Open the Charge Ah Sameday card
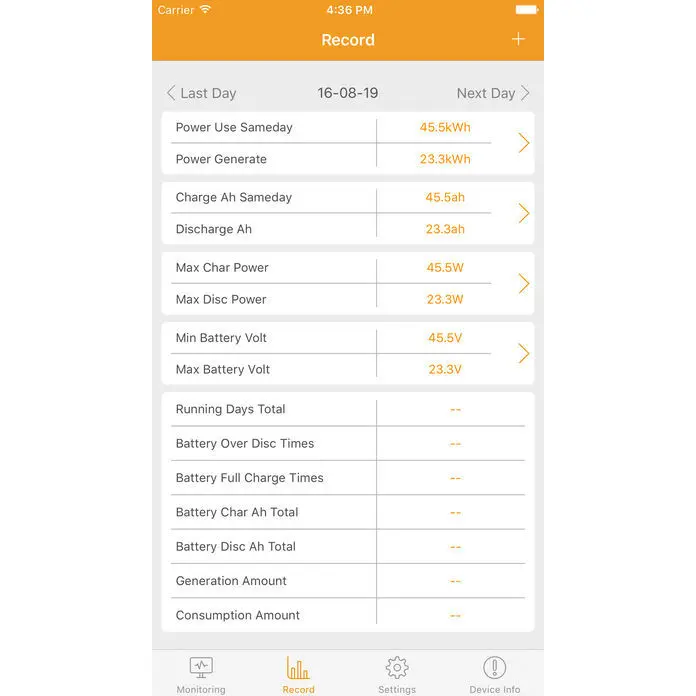 348,213
